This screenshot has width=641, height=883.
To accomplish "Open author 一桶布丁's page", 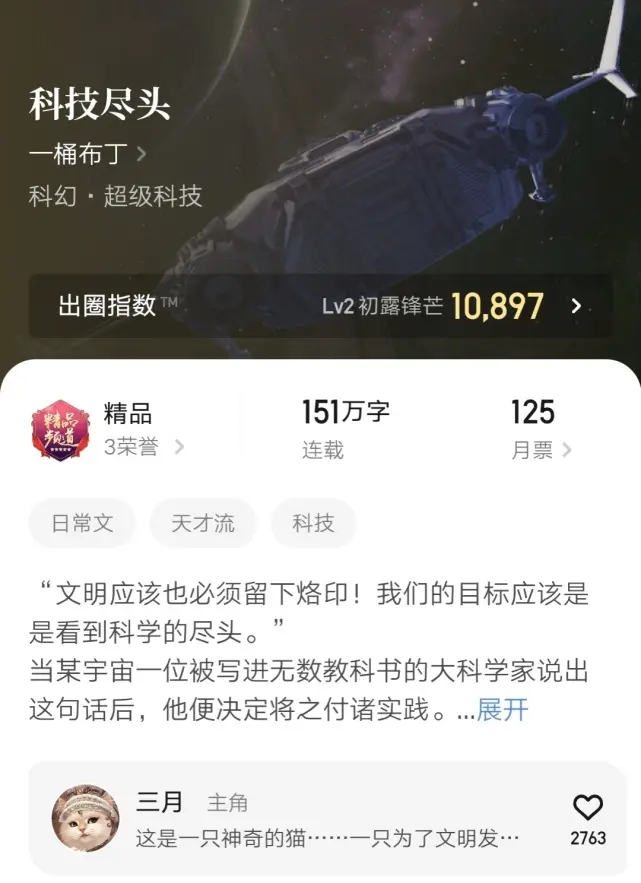I will [88, 154].
